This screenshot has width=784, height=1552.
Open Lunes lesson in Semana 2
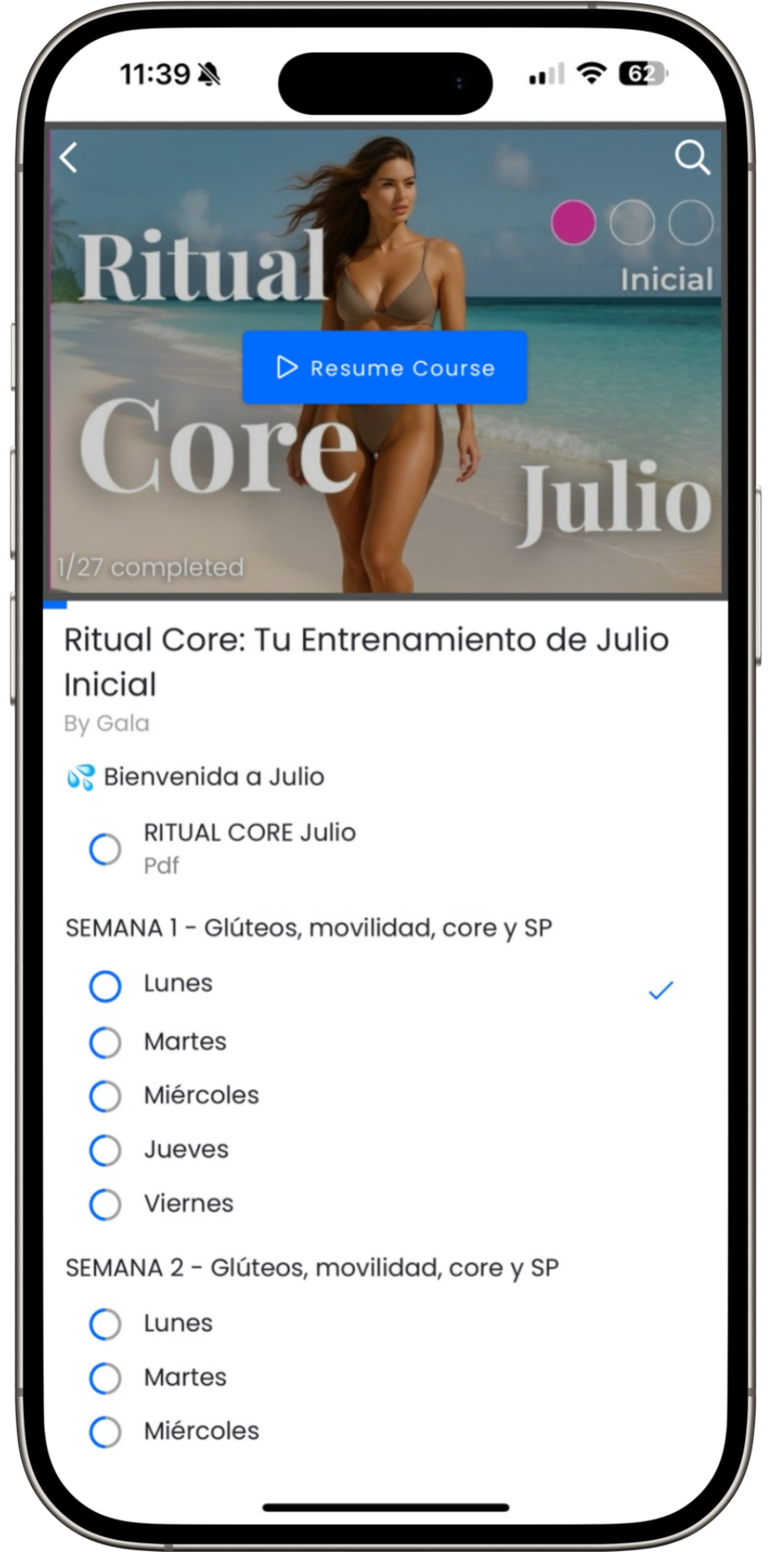coord(178,1323)
